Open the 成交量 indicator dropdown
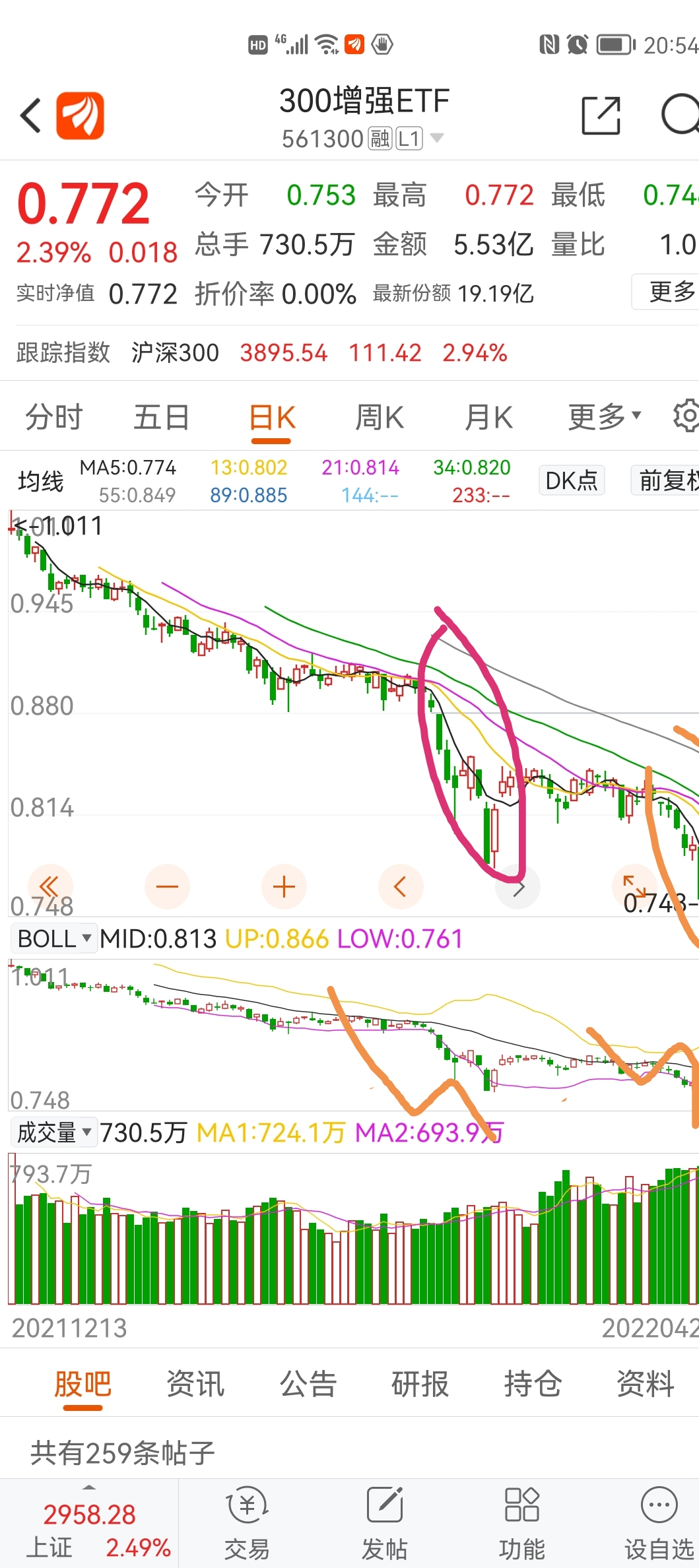The image size is (699, 1568). coord(54,1132)
